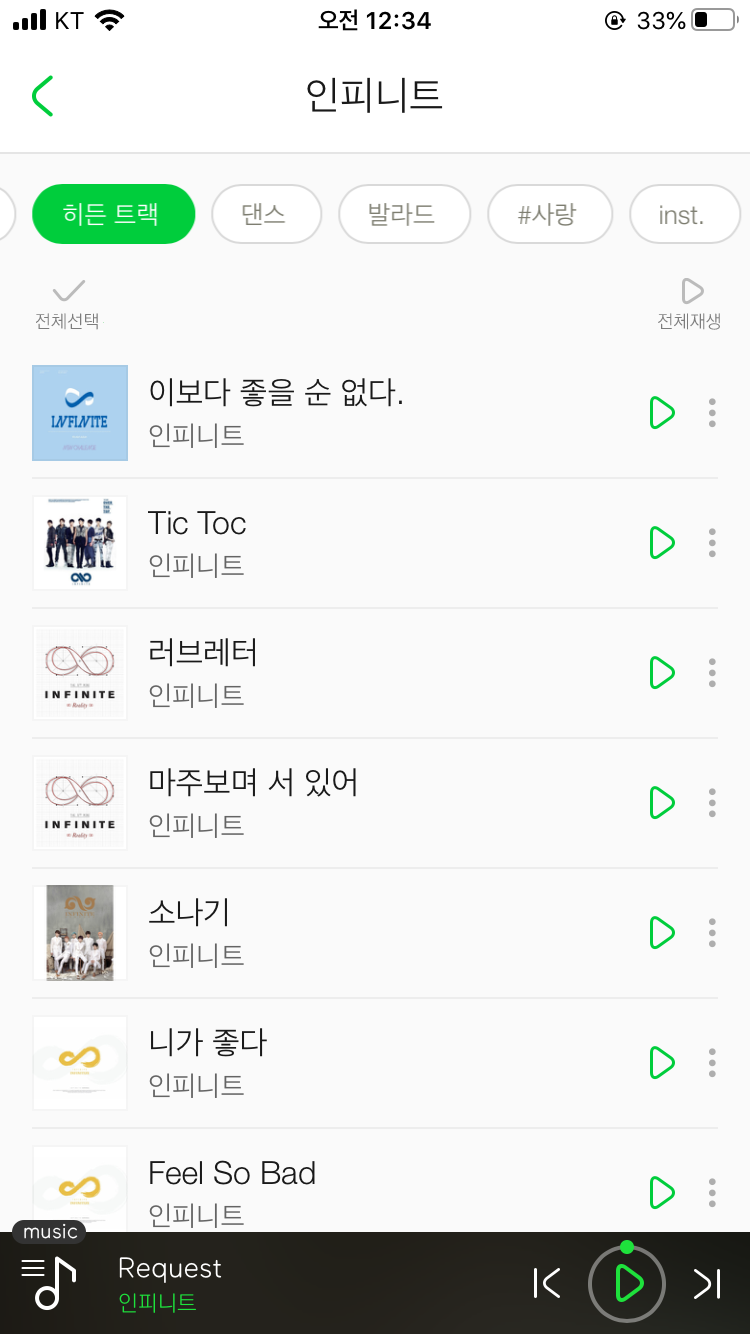The image size is (750, 1334).
Task: Filter songs by #사랑 chip
Action: coord(549,214)
